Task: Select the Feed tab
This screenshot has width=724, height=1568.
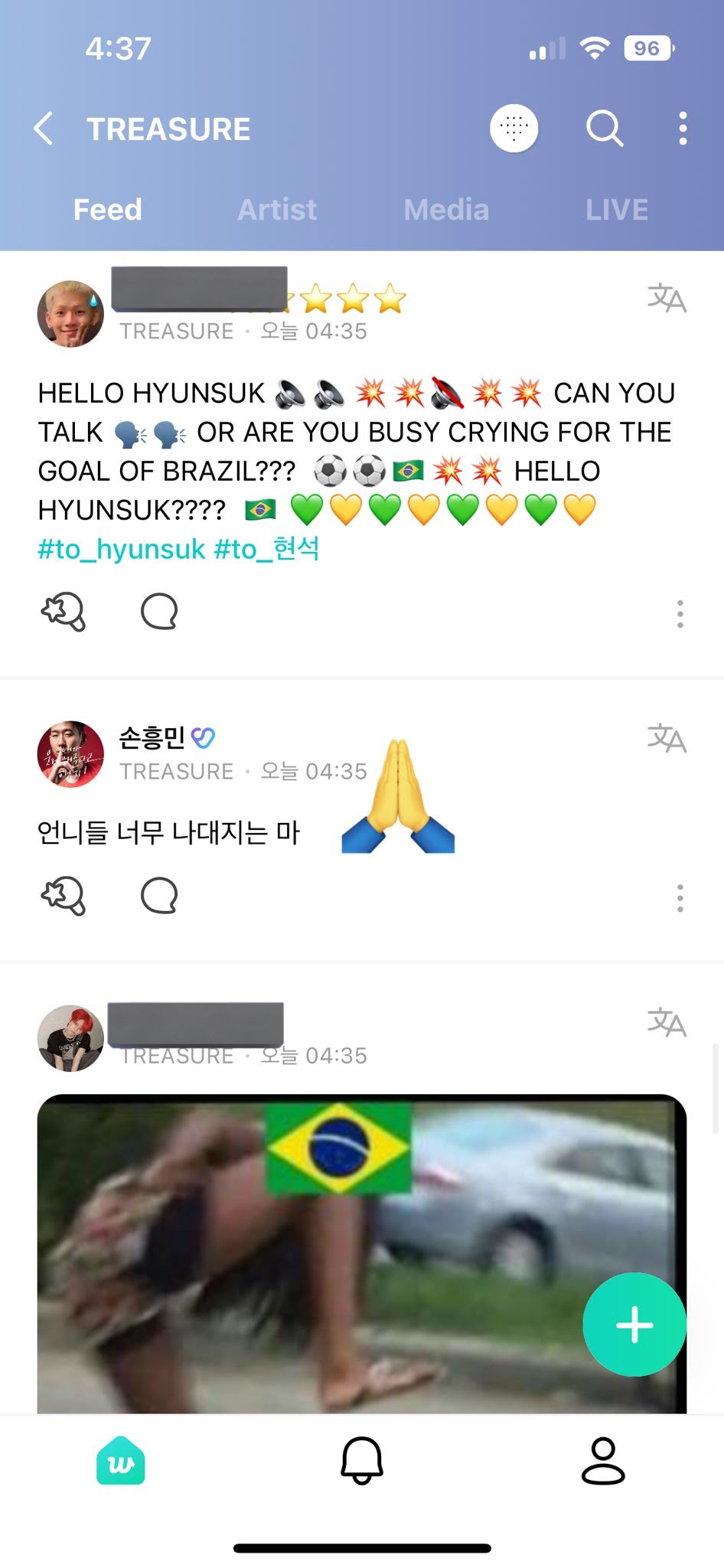Action: (x=107, y=210)
